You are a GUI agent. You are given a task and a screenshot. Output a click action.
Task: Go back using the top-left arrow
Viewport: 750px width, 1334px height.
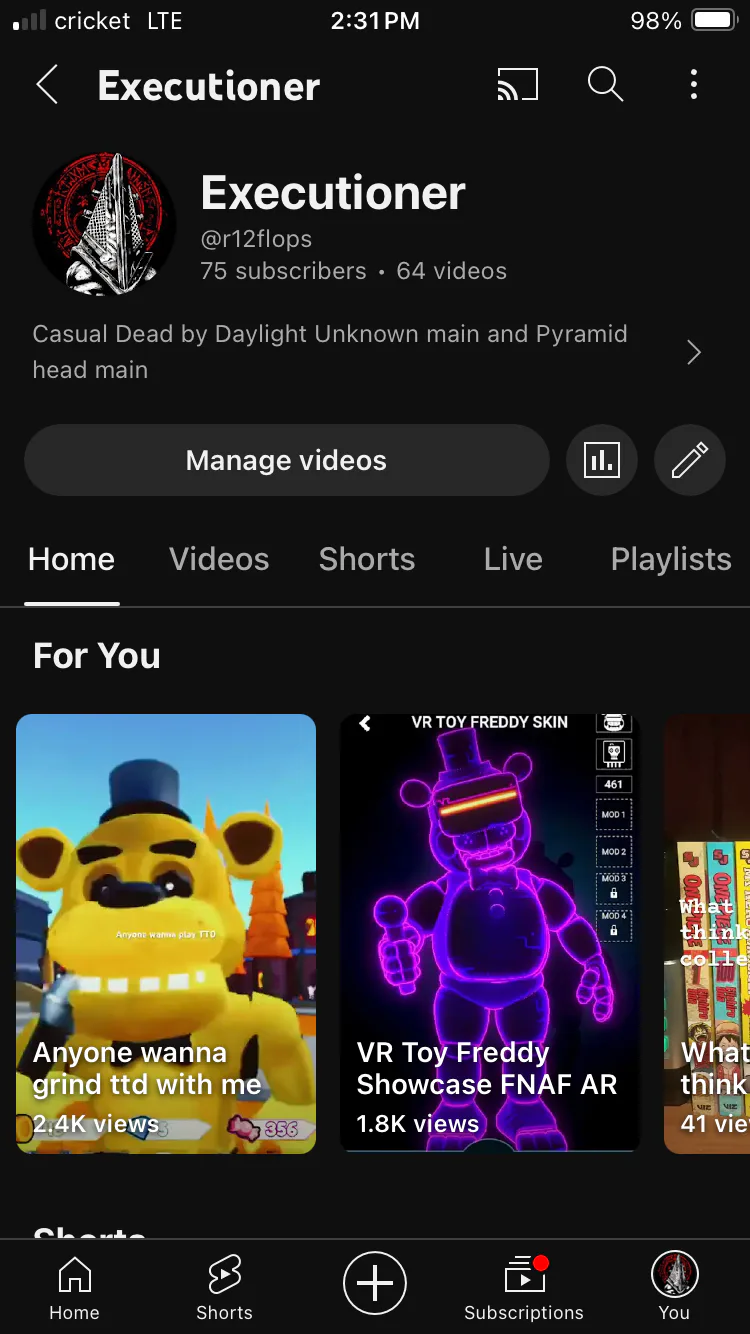coord(47,85)
